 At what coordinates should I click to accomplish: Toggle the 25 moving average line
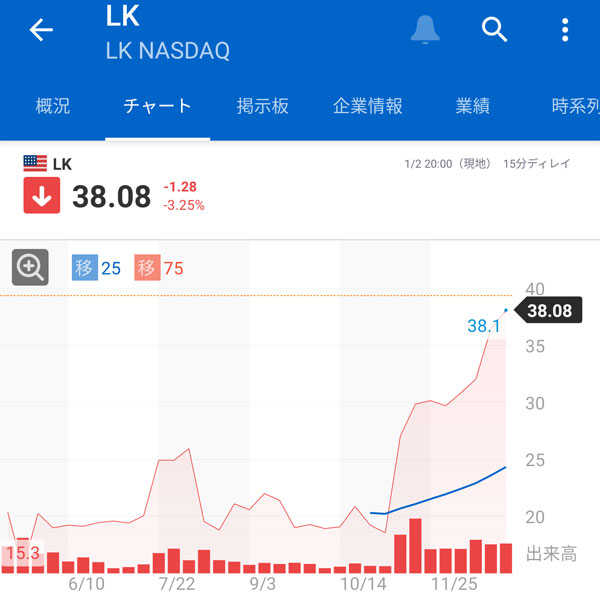click(98, 268)
